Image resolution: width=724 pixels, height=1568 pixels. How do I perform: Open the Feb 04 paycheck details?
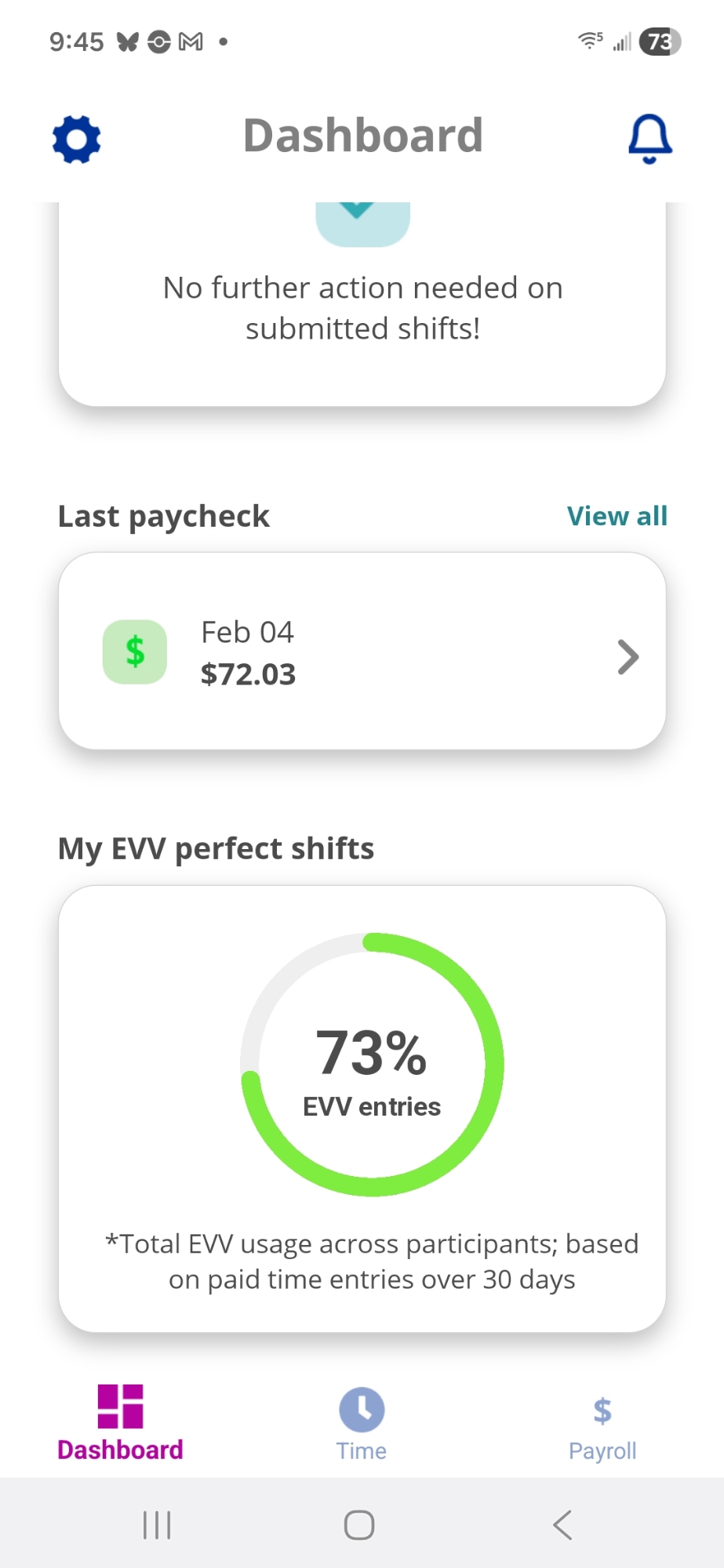point(362,652)
